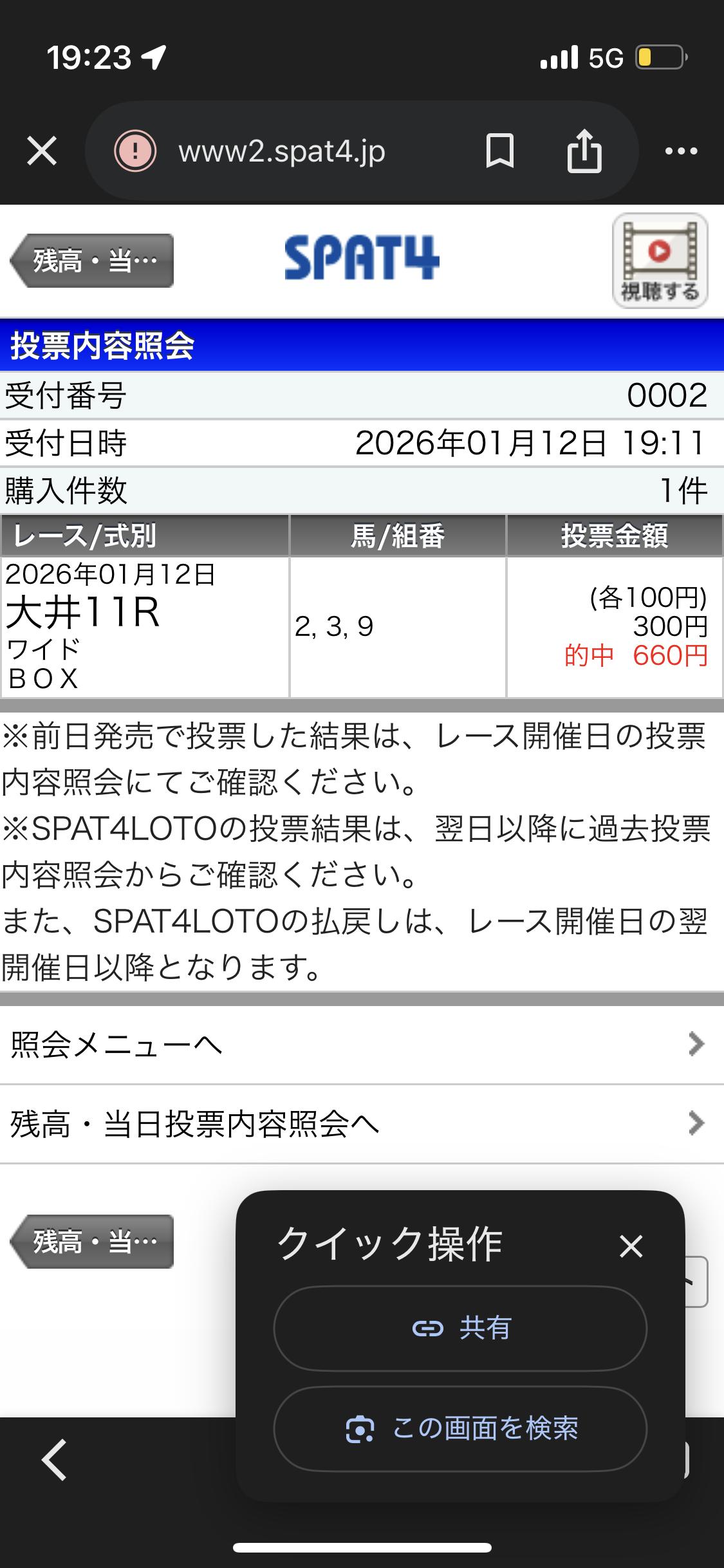
Task: Tap the site security warning icon
Action: [x=135, y=152]
